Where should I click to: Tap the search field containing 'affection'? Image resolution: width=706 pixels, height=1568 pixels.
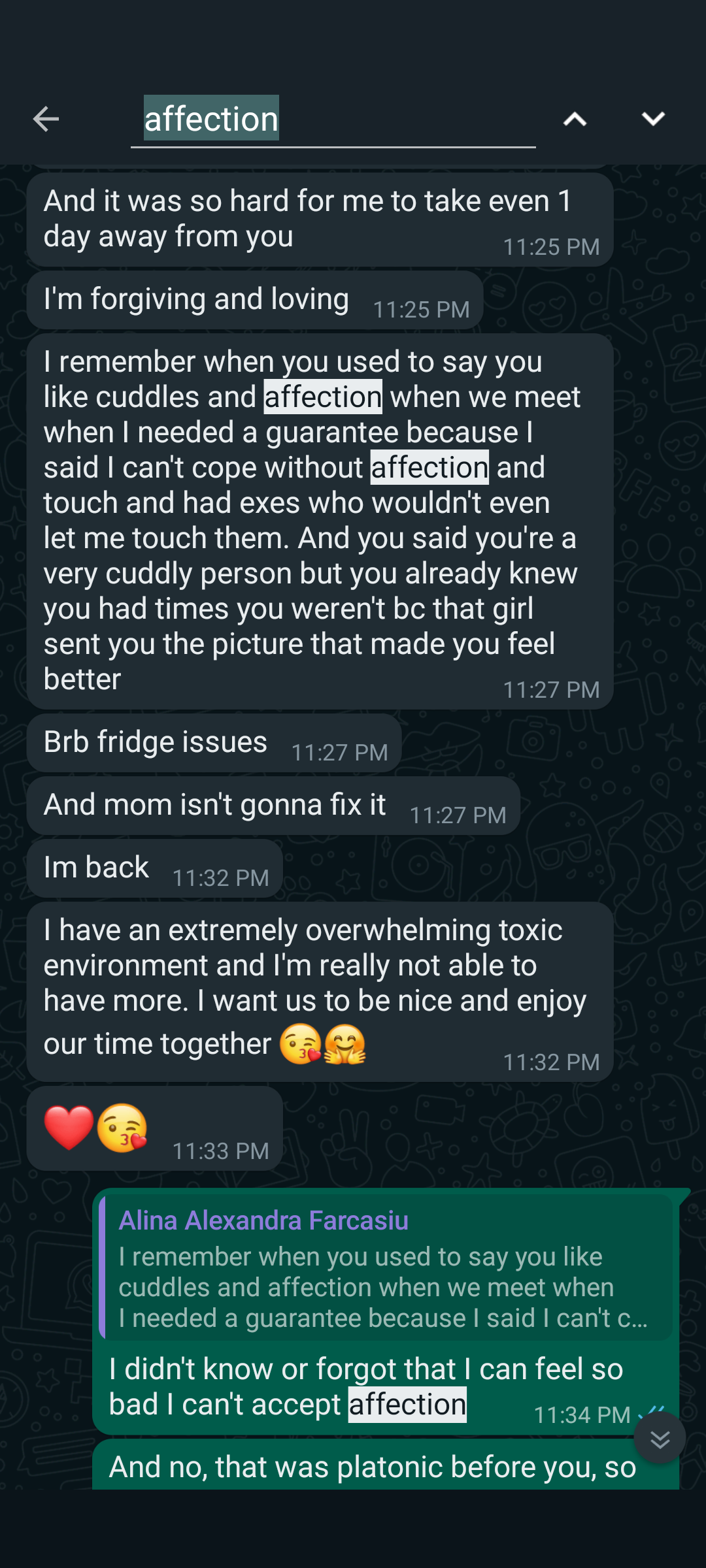point(333,120)
